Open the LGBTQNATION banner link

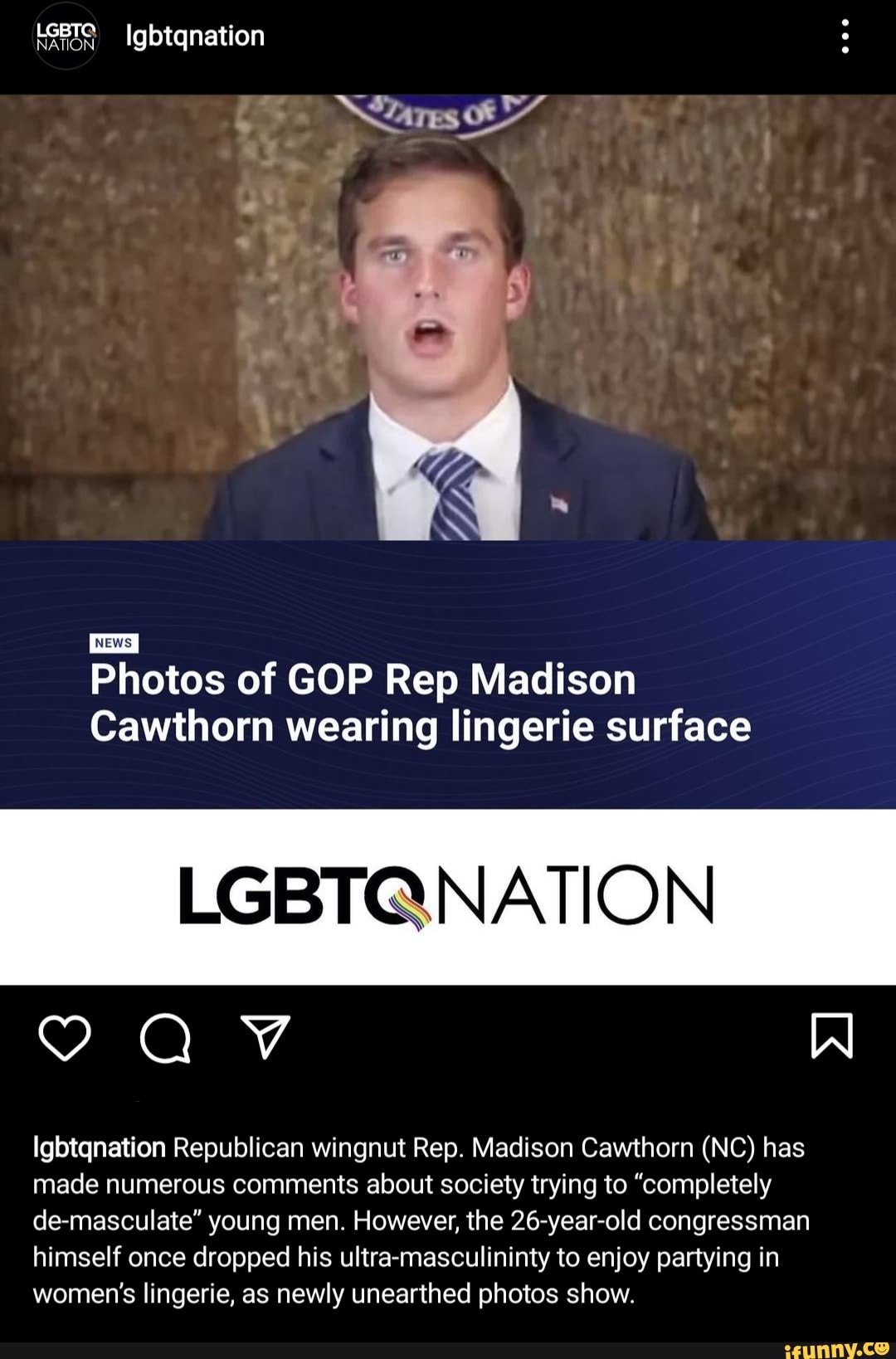click(448, 898)
